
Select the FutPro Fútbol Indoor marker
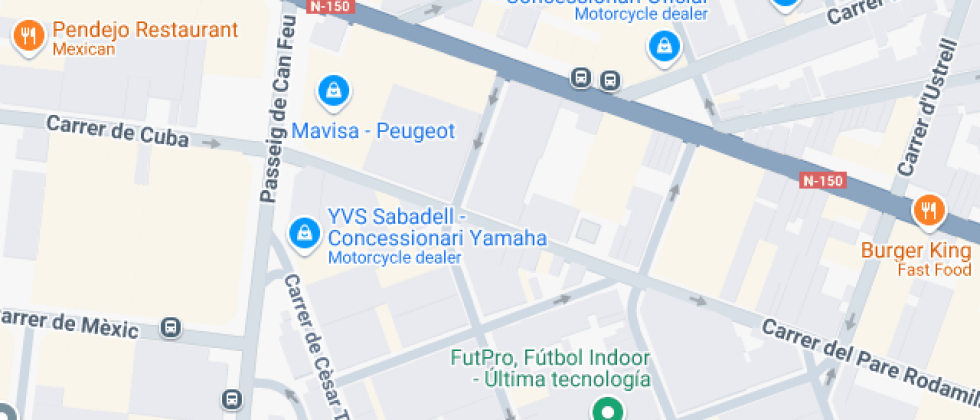pos(606,411)
